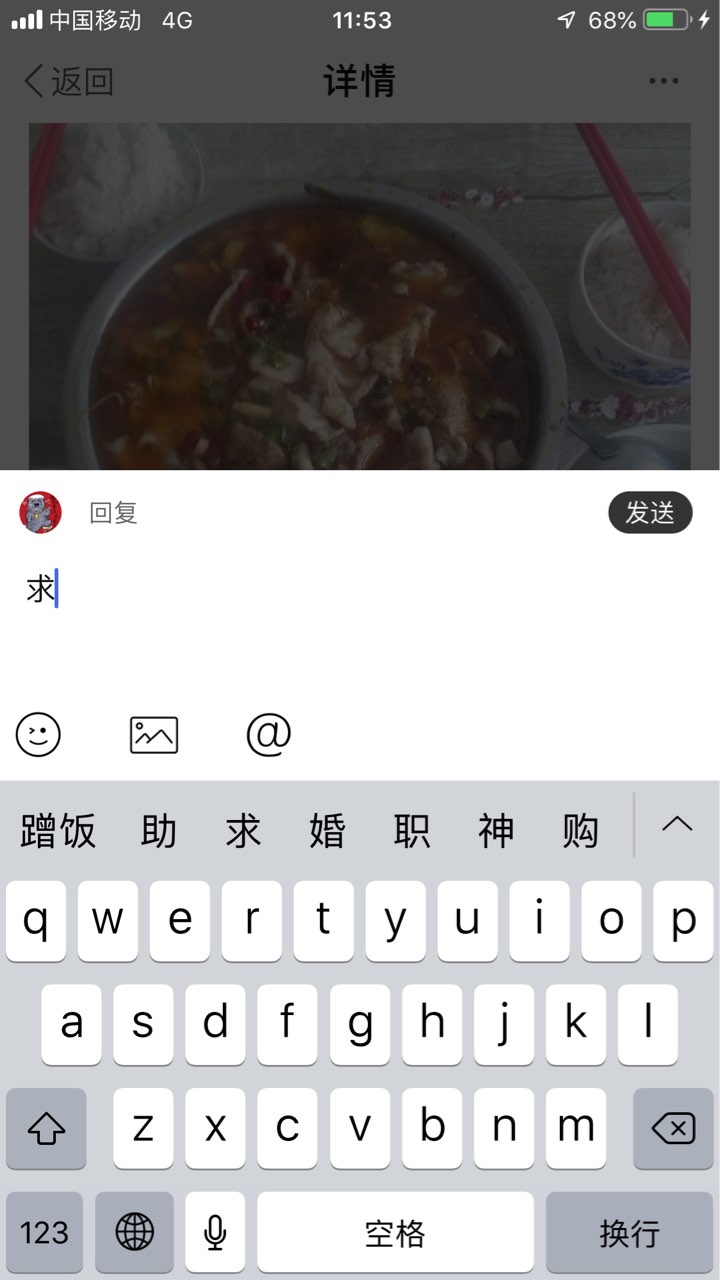Attach a picture via the image icon
720x1280 pixels.
[x=154, y=735]
